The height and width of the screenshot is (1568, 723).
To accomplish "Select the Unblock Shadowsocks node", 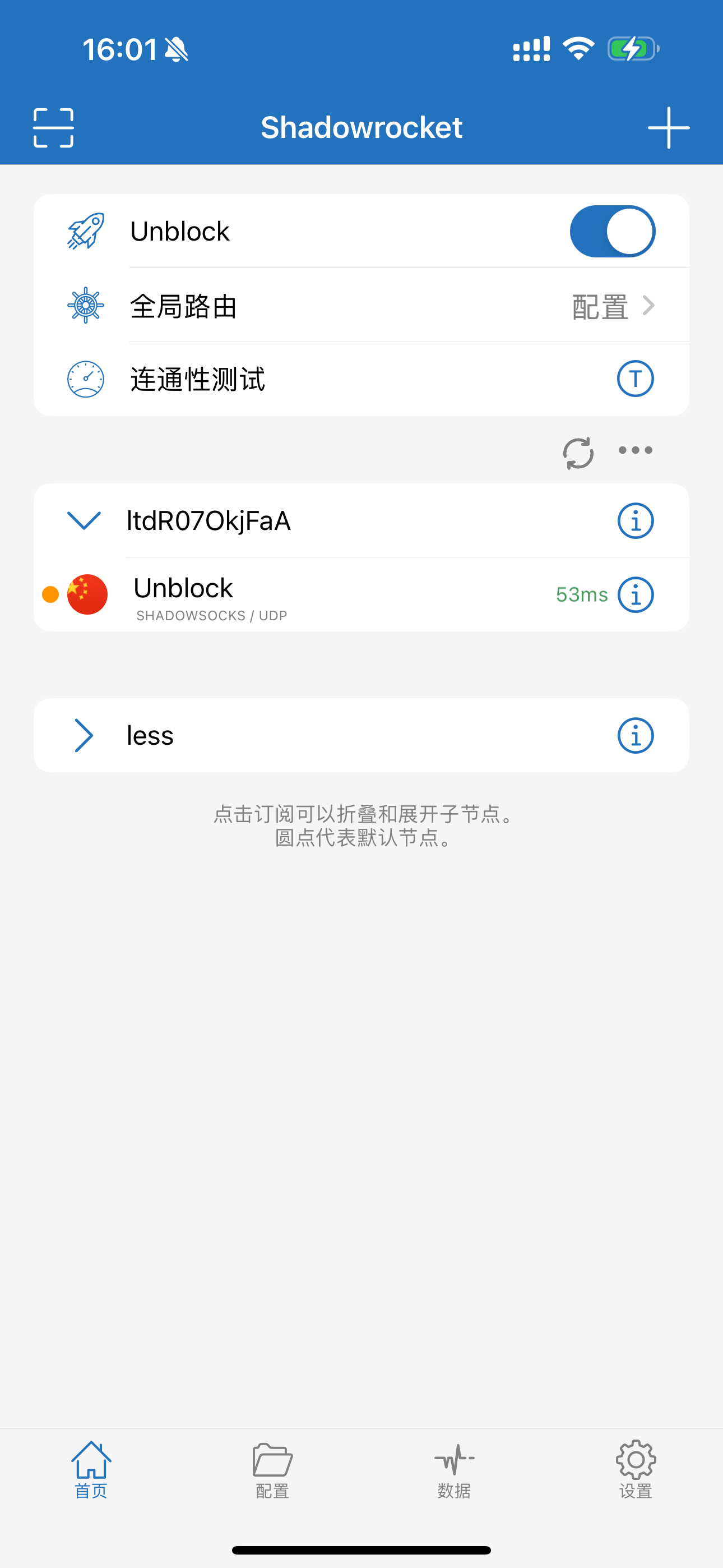I will tap(304, 594).
